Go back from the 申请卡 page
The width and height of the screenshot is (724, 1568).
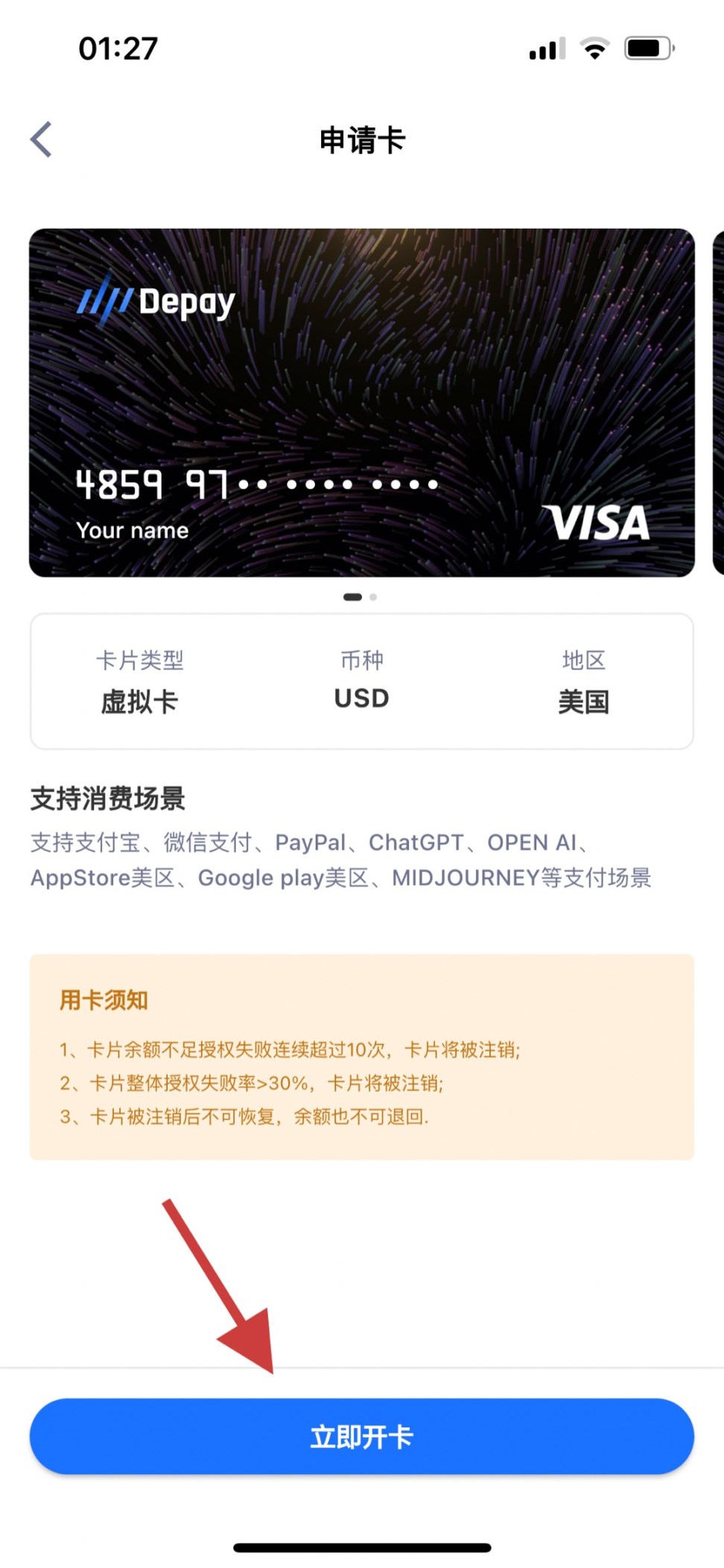(42, 139)
